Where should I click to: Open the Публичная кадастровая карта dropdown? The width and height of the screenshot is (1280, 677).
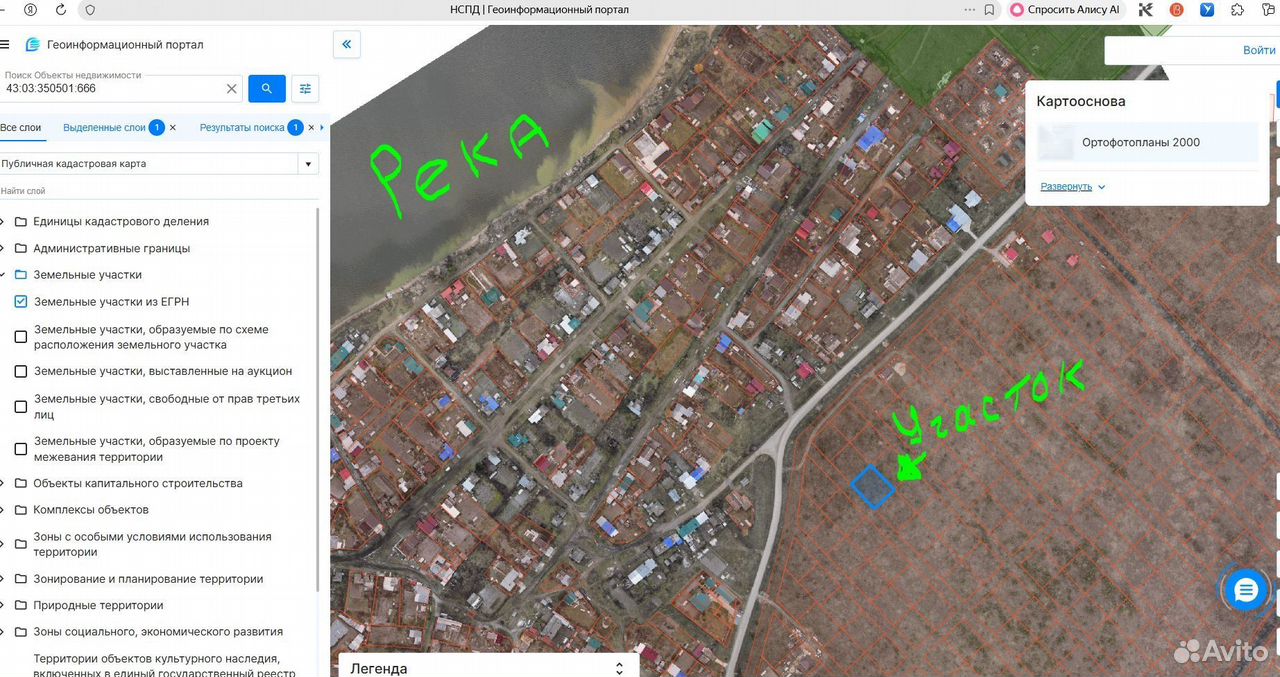tap(159, 164)
